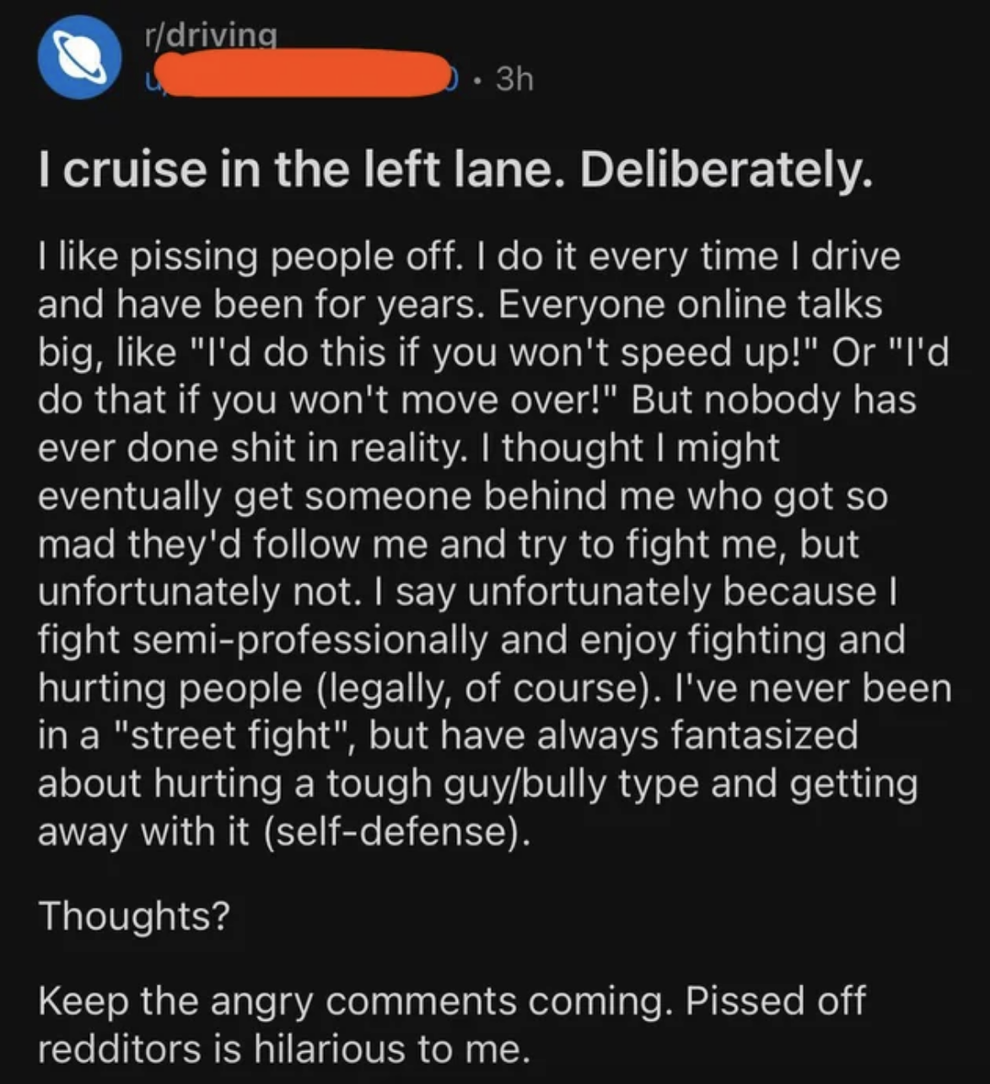The height and width of the screenshot is (1084, 990).
Task: Tap the subreddit avatar icon
Action: coord(78,59)
